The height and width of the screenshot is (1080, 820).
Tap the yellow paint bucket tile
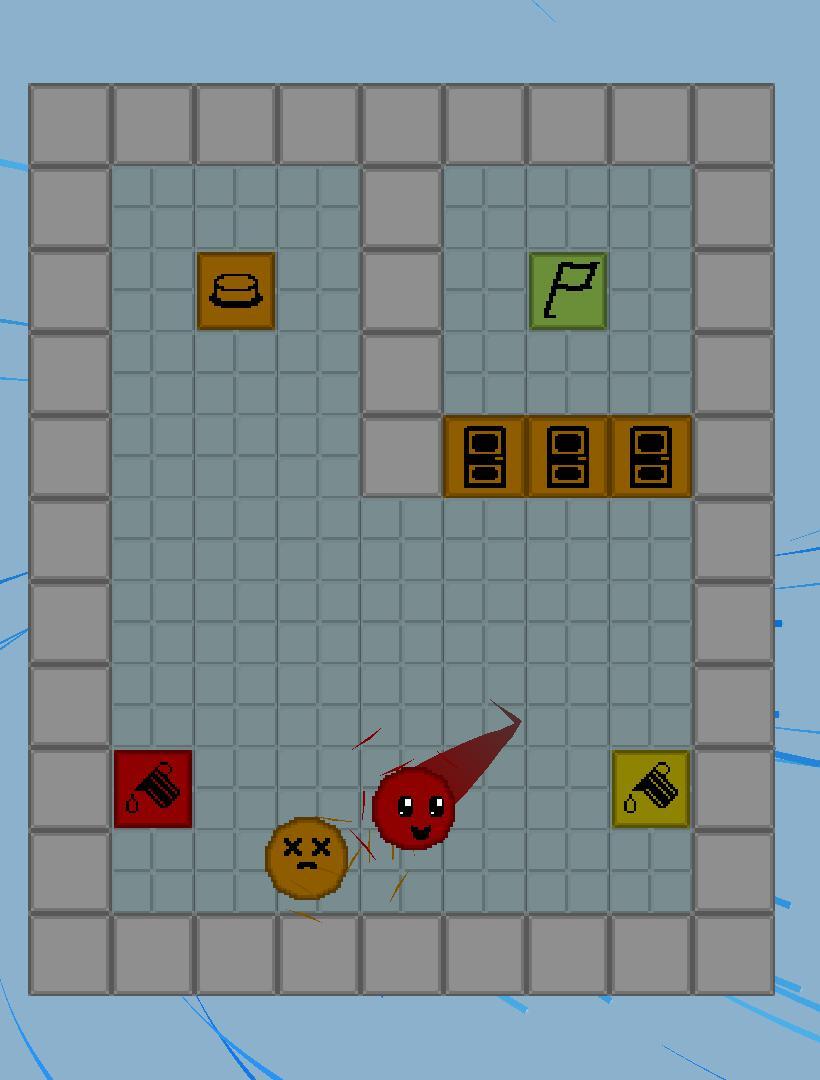[651, 789]
